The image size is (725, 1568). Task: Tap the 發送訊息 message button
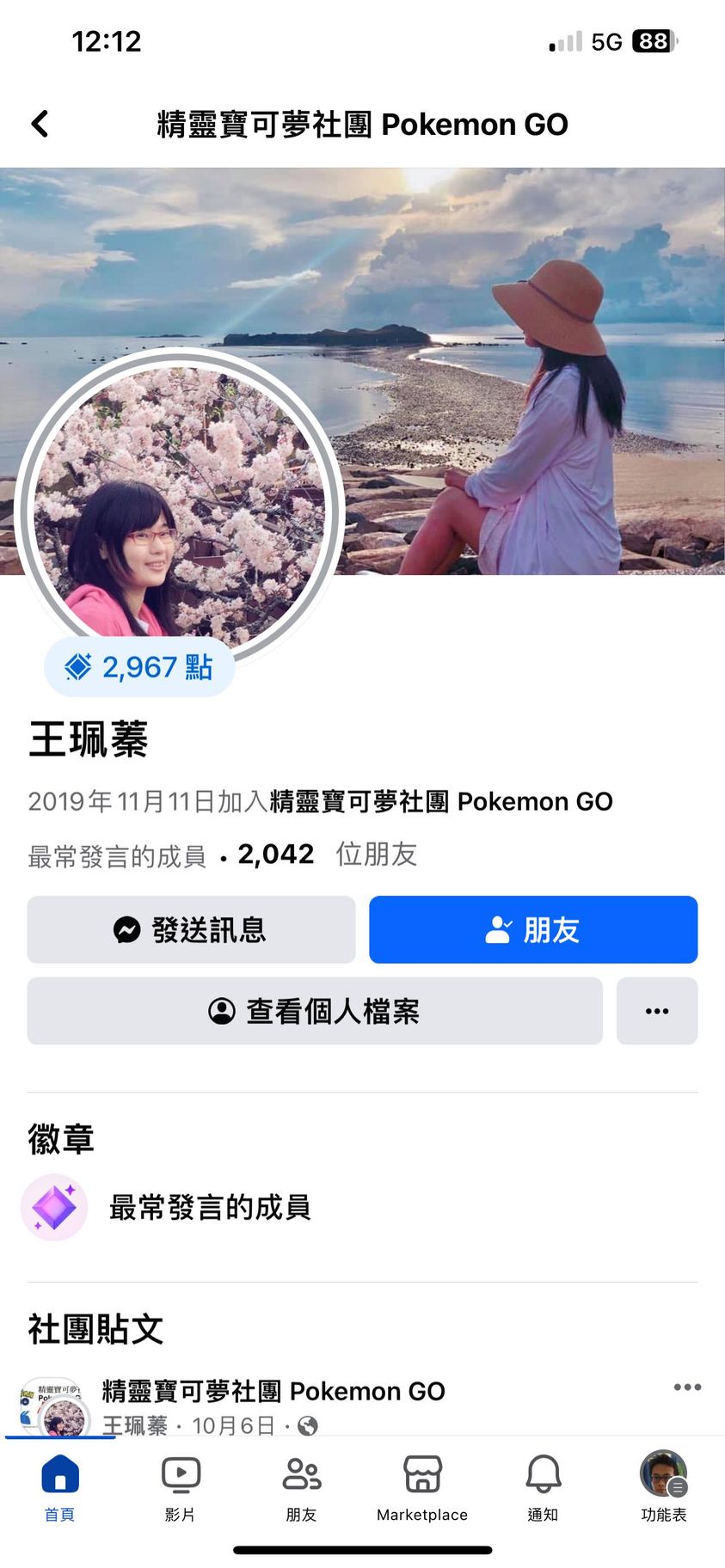[x=191, y=929]
